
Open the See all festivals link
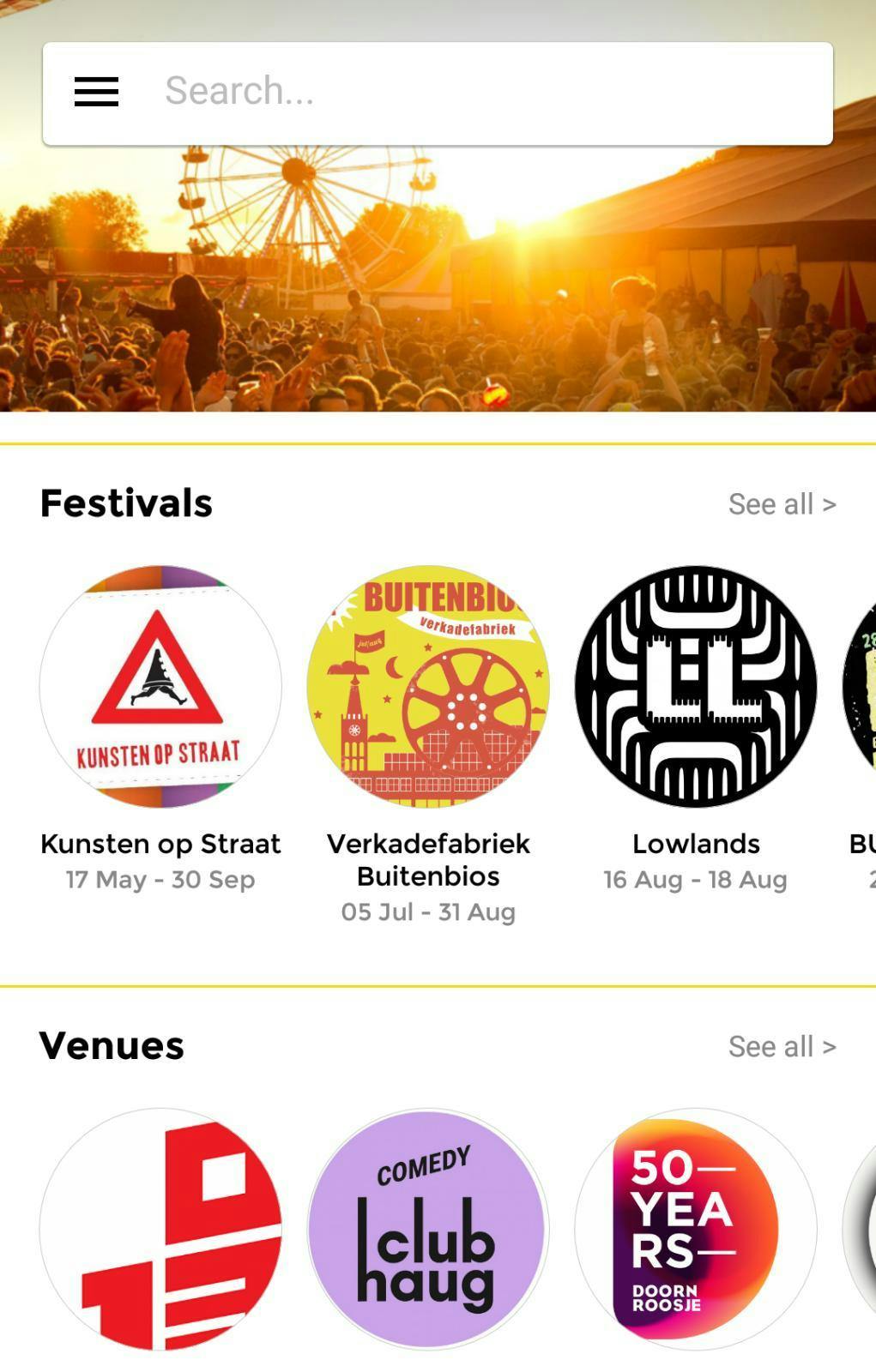782,504
